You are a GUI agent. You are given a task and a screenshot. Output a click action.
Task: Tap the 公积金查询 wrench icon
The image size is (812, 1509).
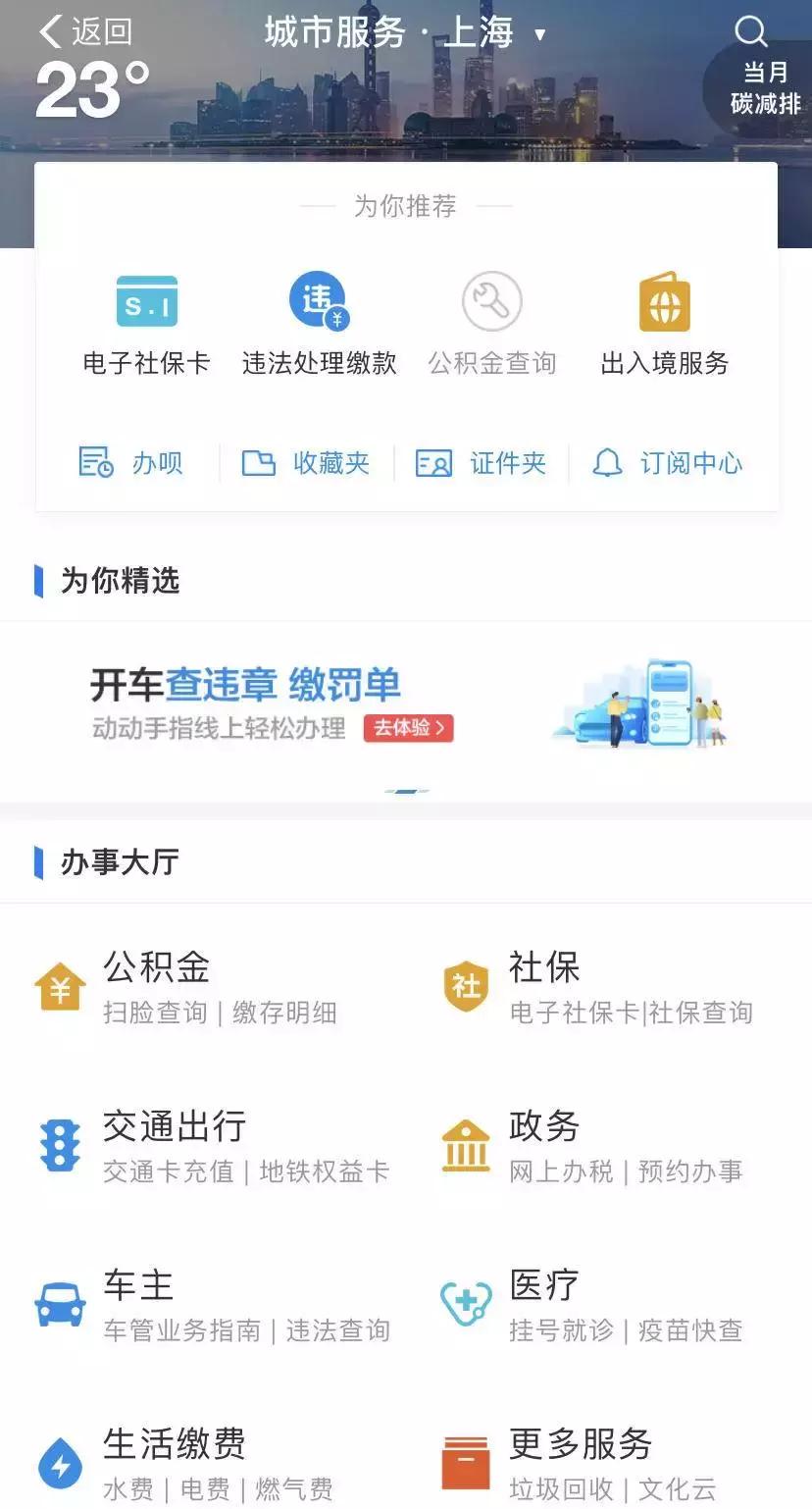tap(490, 301)
